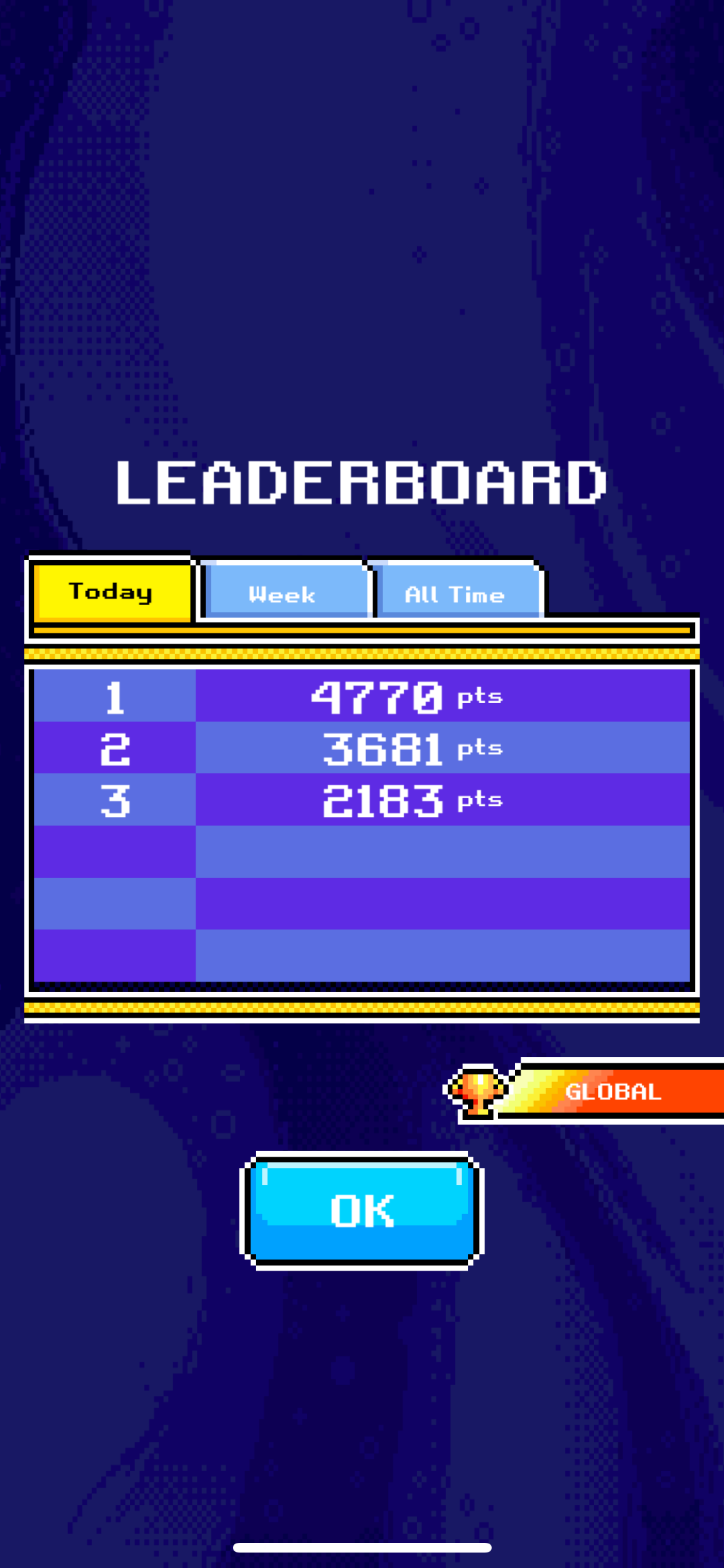Select the Today leaderboard tab

[x=111, y=591]
